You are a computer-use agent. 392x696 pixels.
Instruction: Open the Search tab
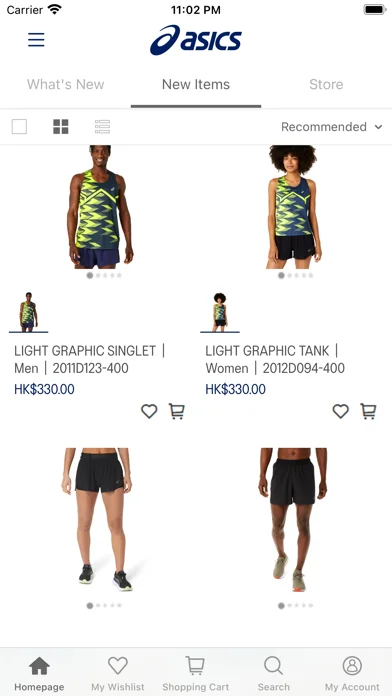pos(273,673)
